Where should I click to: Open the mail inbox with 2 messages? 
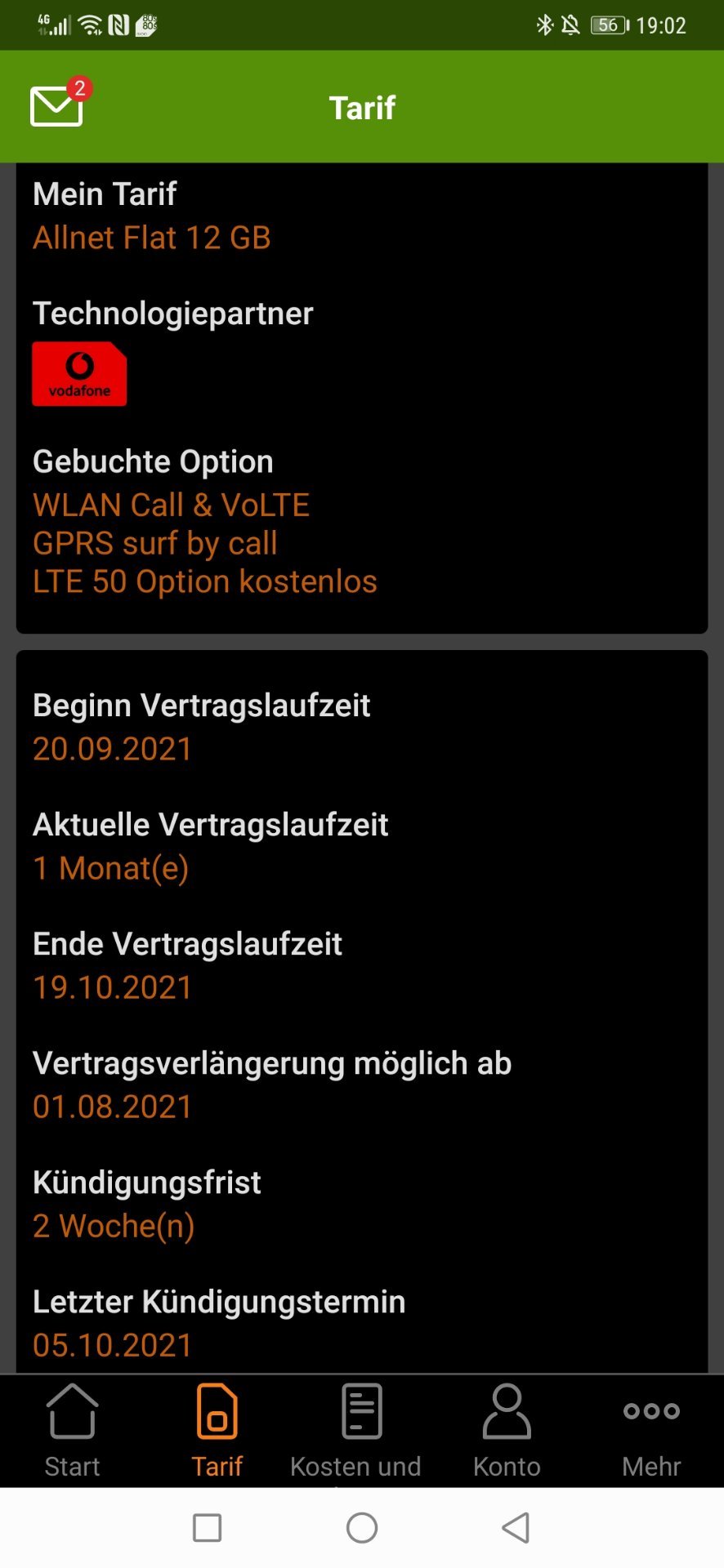[59, 104]
